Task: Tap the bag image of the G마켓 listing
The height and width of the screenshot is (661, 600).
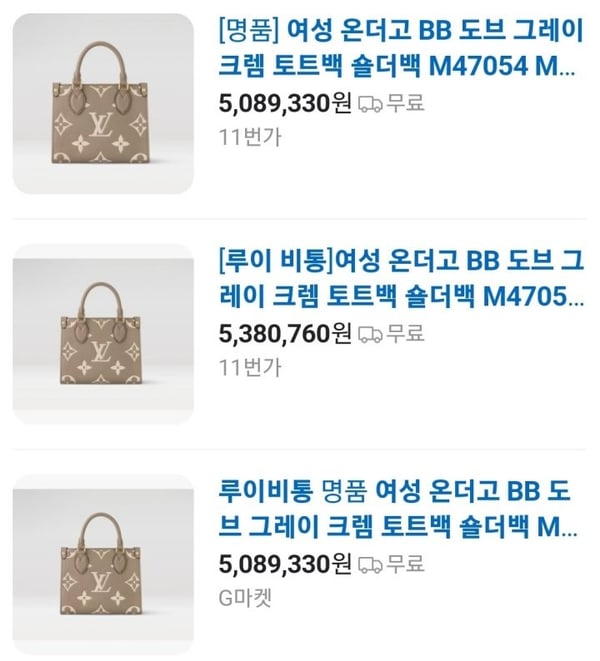Action: click(103, 565)
